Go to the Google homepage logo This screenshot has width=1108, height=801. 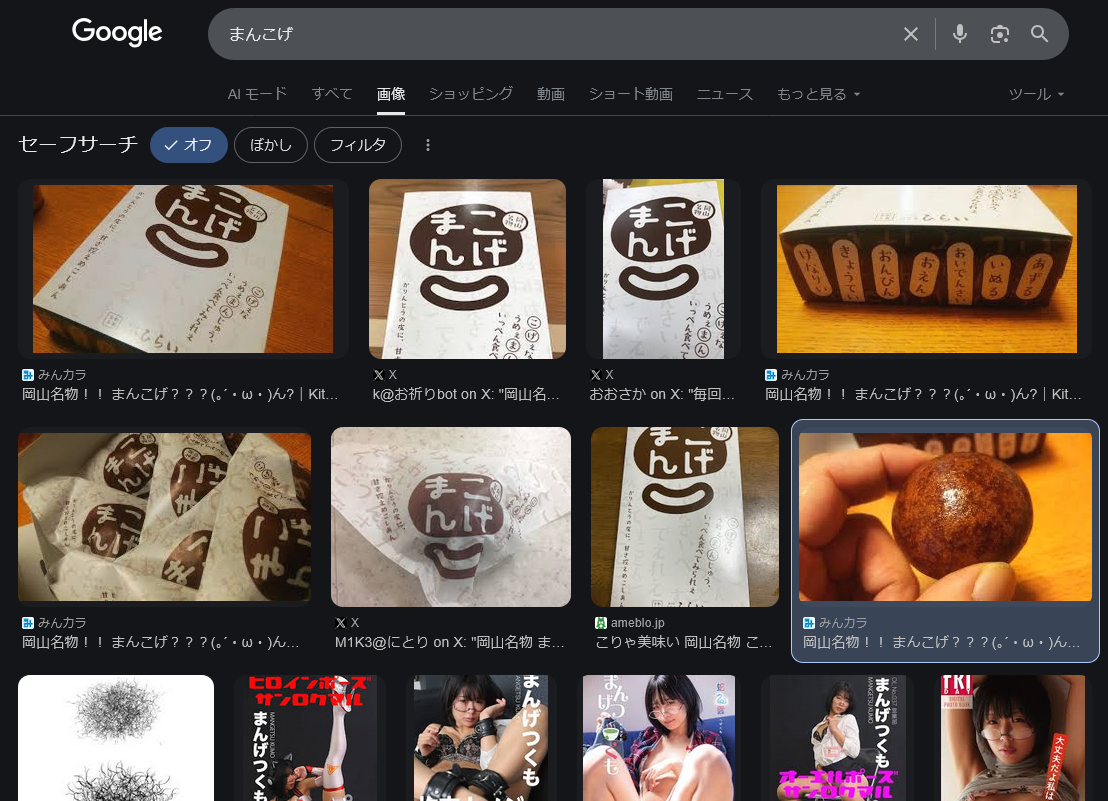click(117, 32)
